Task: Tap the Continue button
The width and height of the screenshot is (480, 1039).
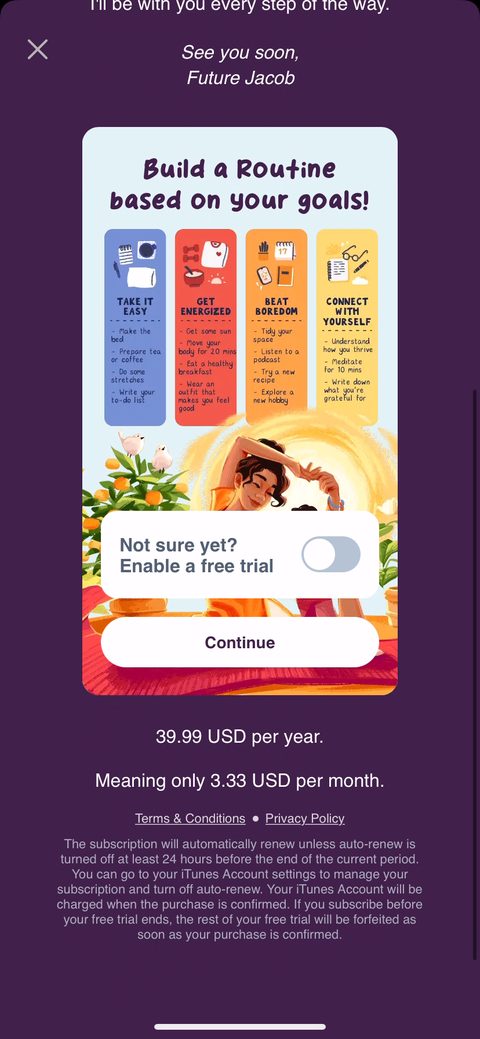Action: [x=239, y=642]
